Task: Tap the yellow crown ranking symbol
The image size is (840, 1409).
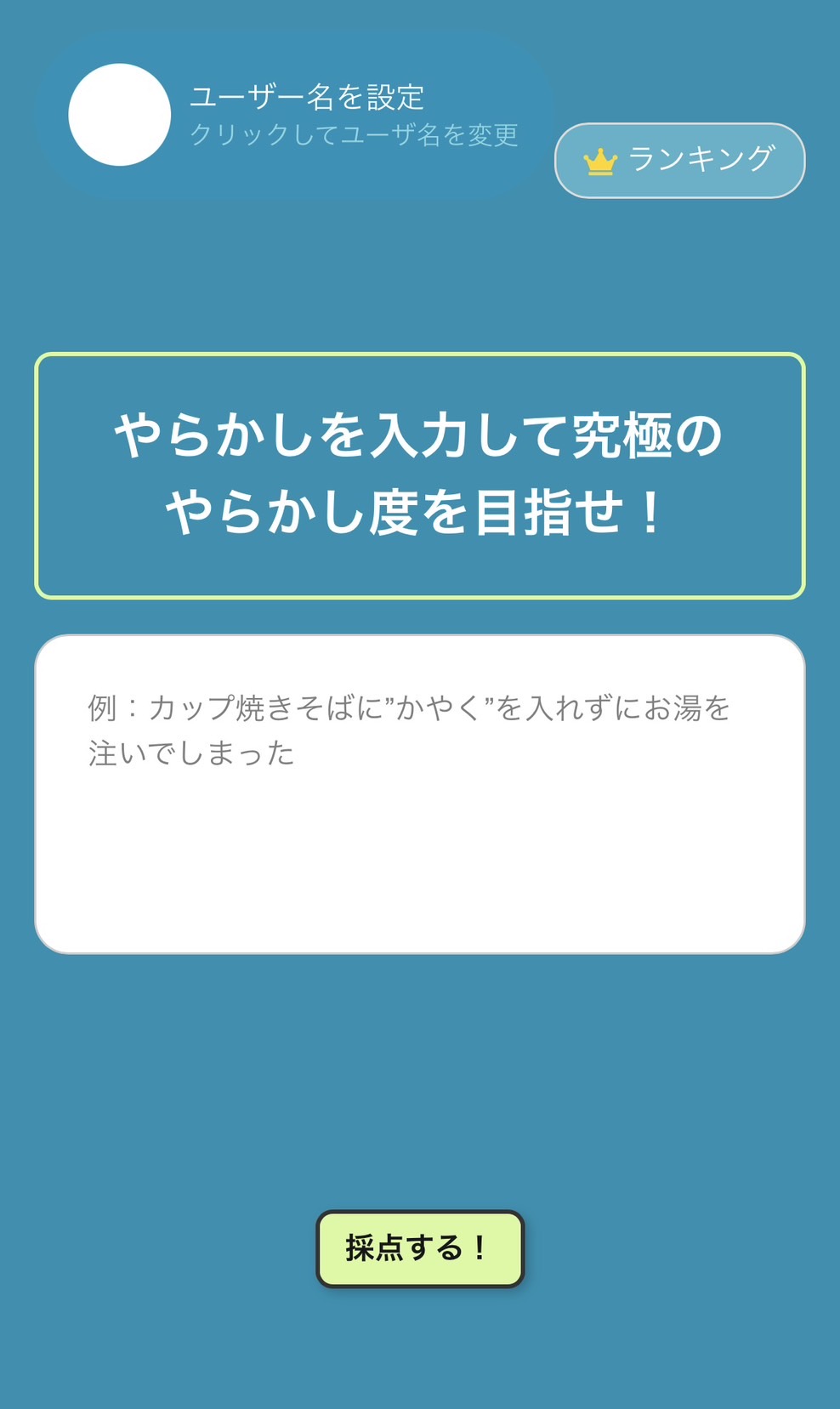Action: 599,160
